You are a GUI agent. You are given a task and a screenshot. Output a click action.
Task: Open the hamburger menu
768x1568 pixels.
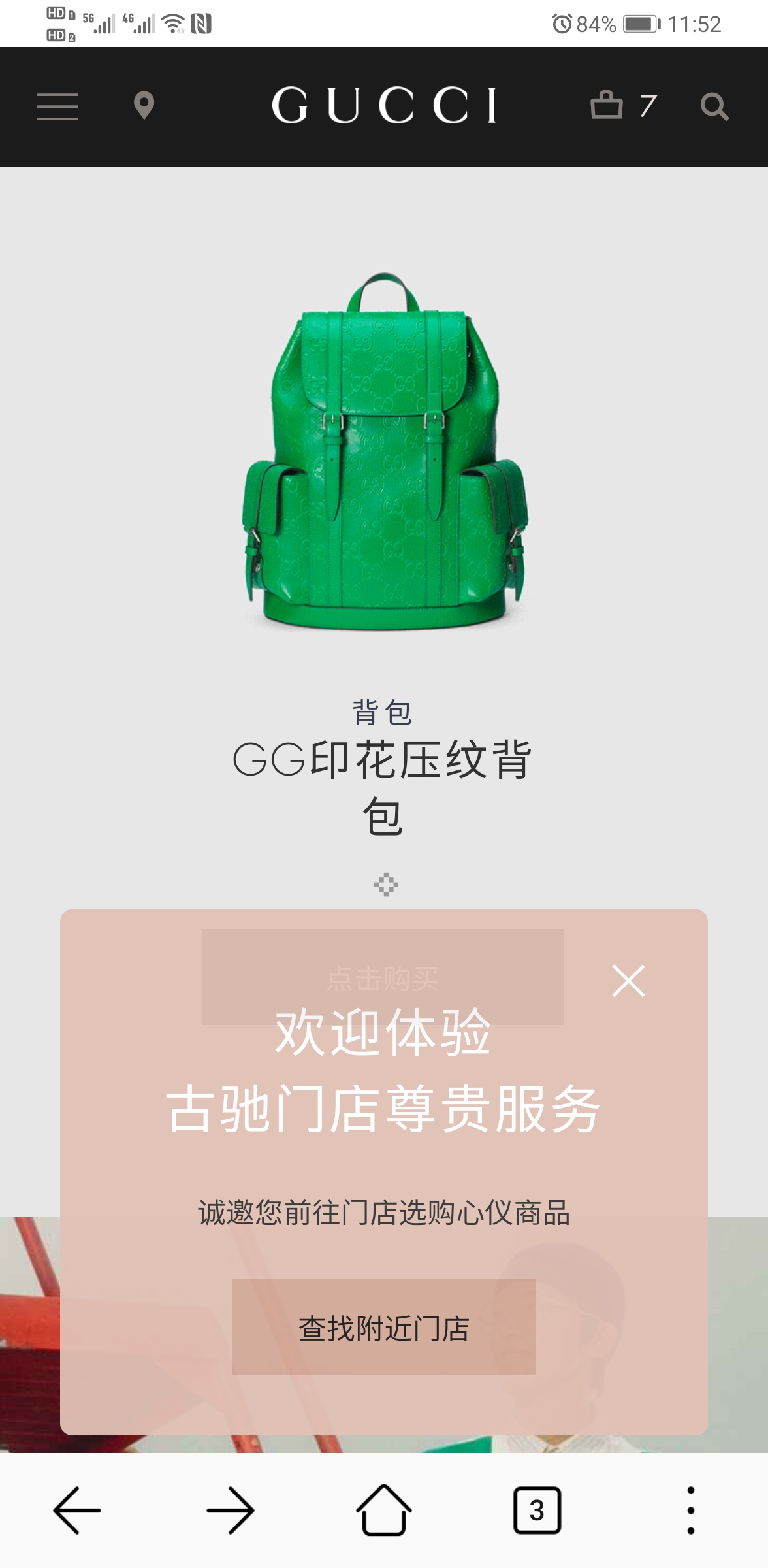point(57,106)
